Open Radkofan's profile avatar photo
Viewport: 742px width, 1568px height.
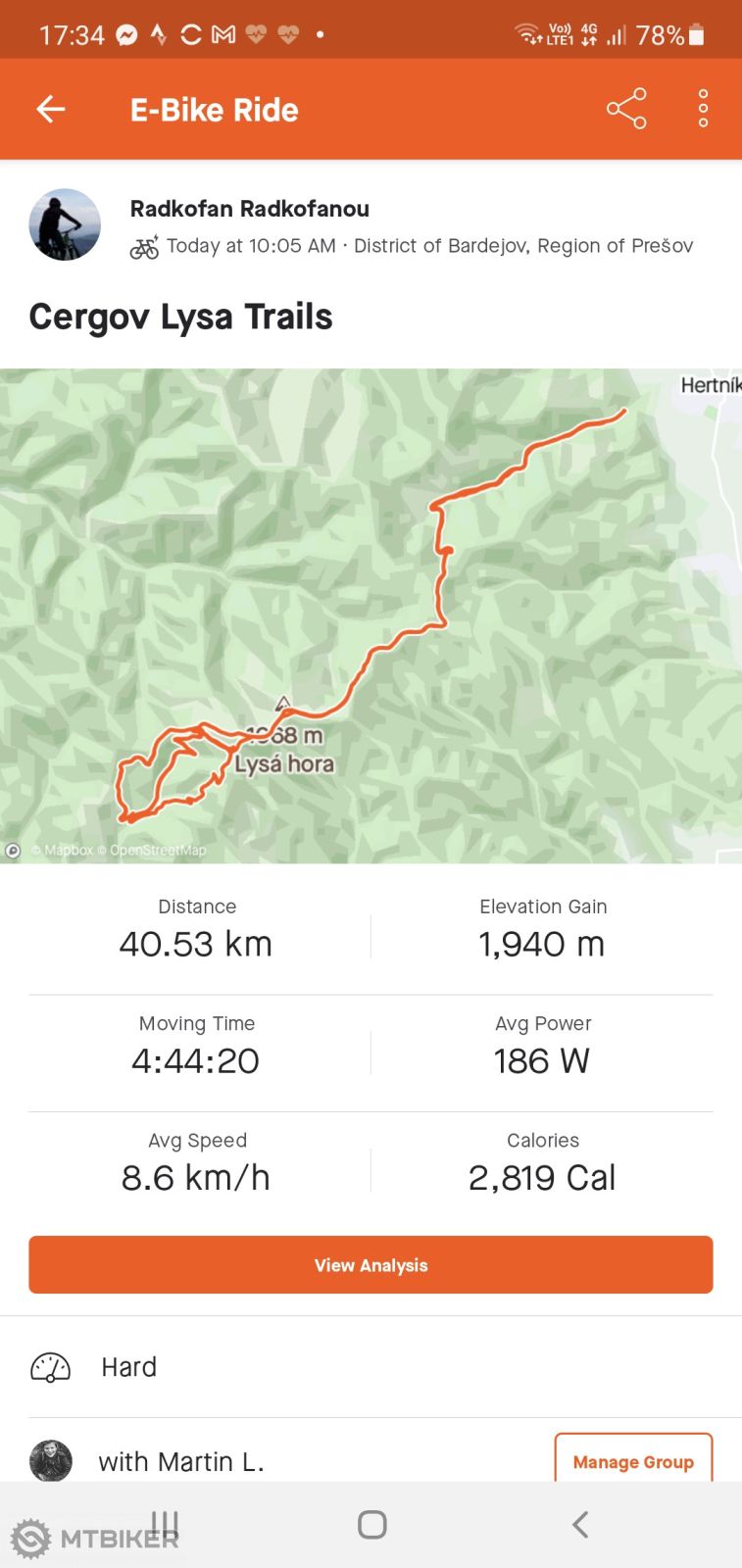tap(65, 224)
